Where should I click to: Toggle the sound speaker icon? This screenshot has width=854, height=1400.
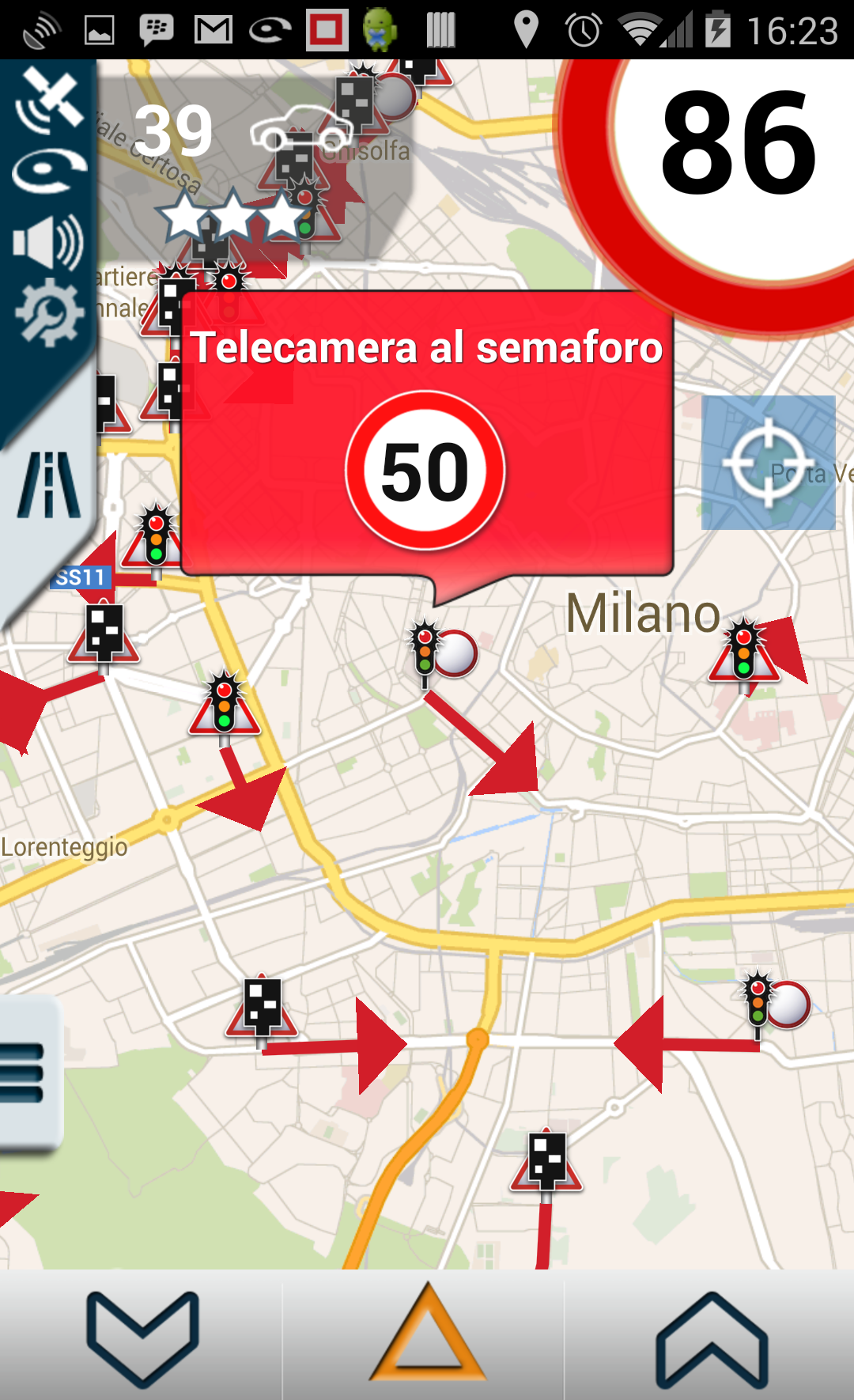[49, 242]
